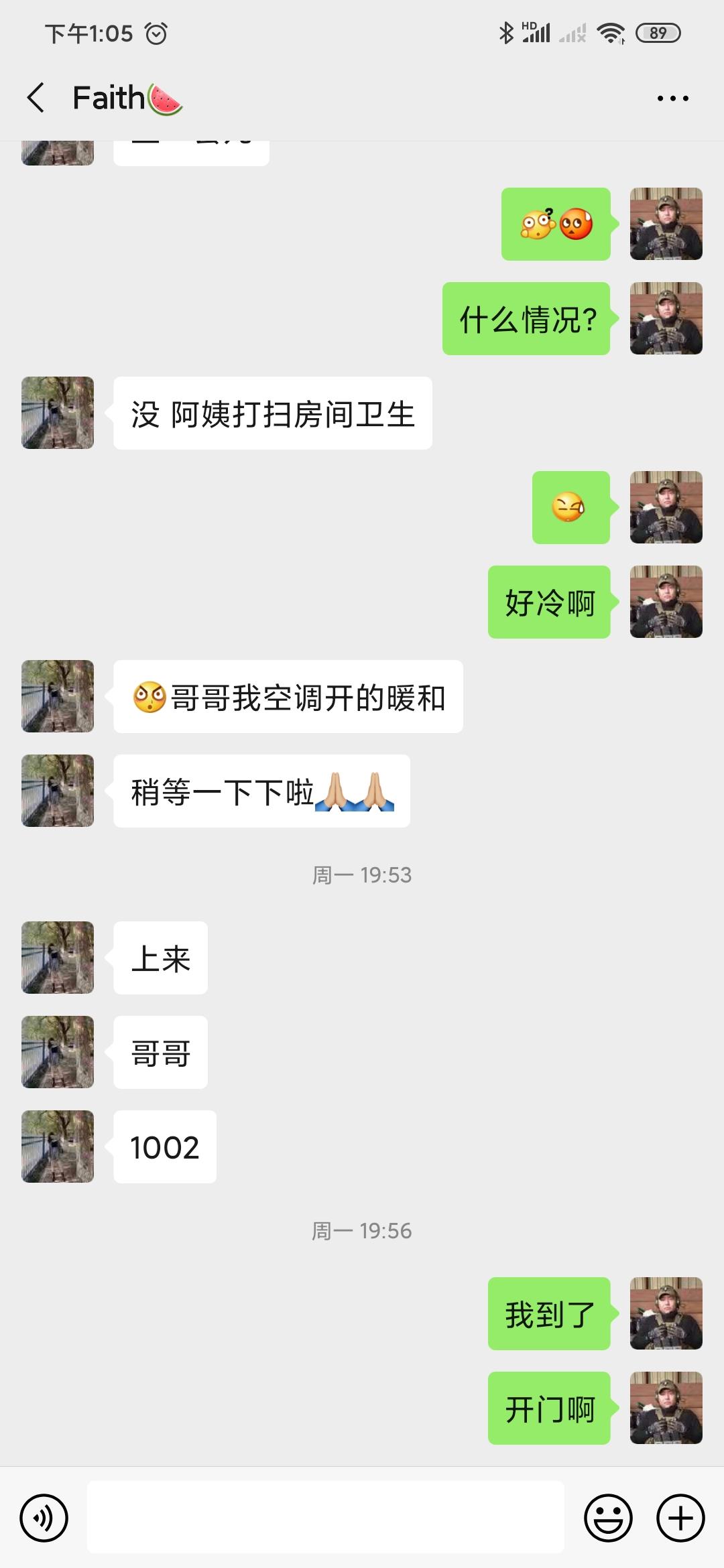Switch to voice message input

coord(44,1518)
